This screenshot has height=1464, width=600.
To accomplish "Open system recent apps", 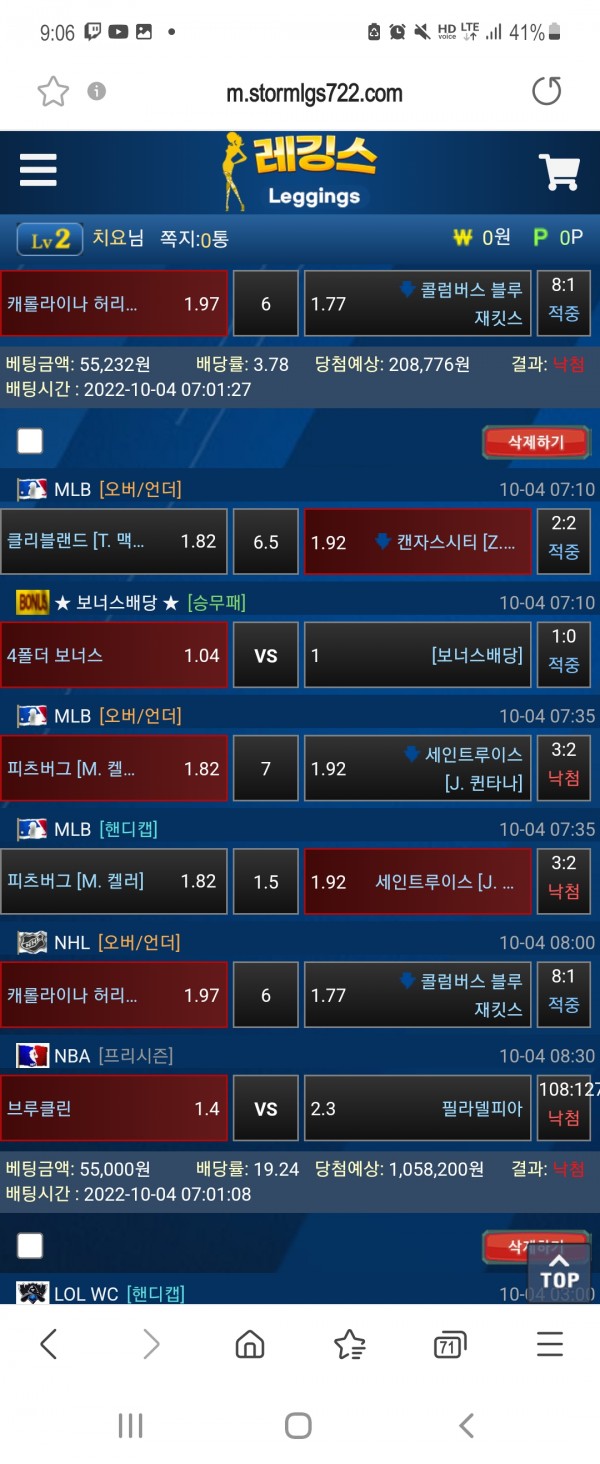I will (131, 1425).
